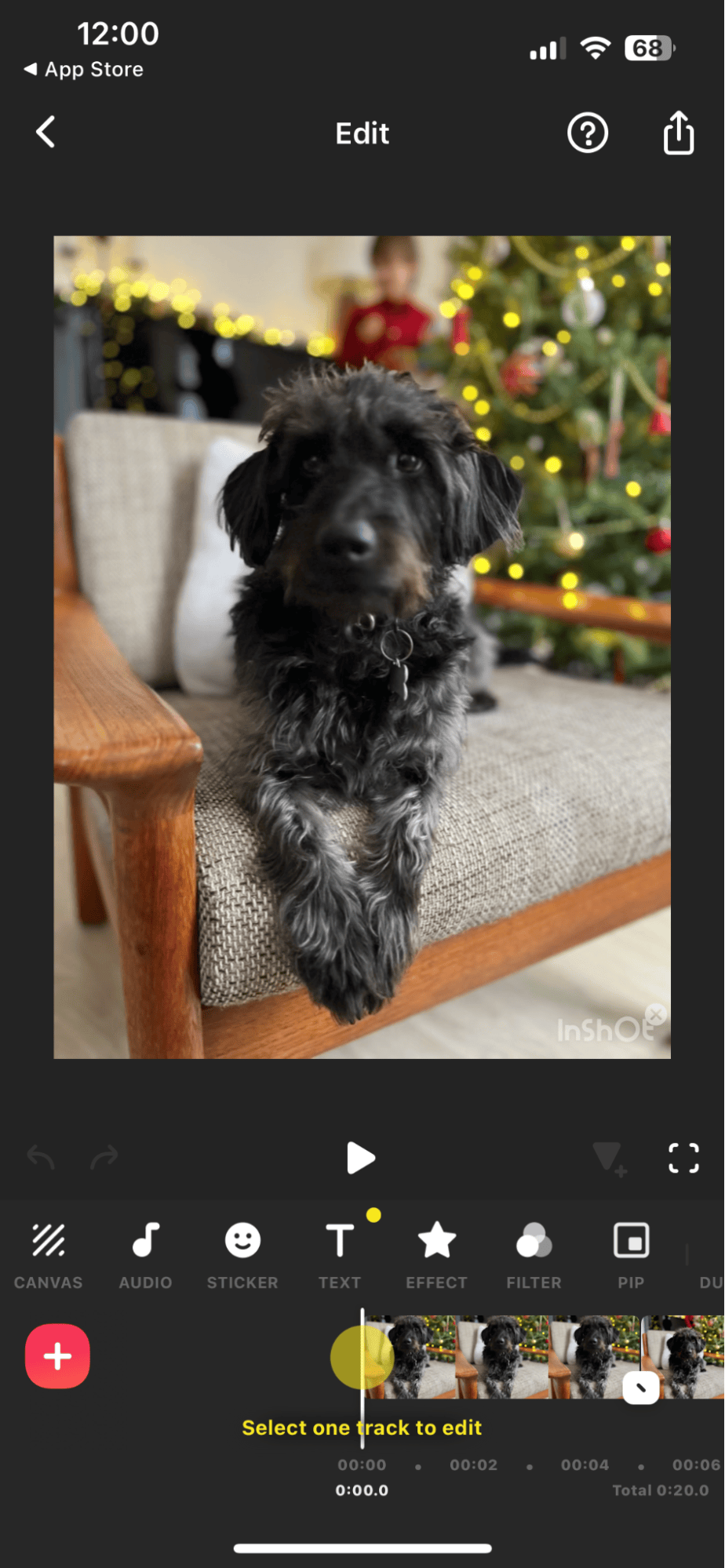The height and width of the screenshot is (1568, 725).
Task: Return to the App Store
Action: pos(84,70)
